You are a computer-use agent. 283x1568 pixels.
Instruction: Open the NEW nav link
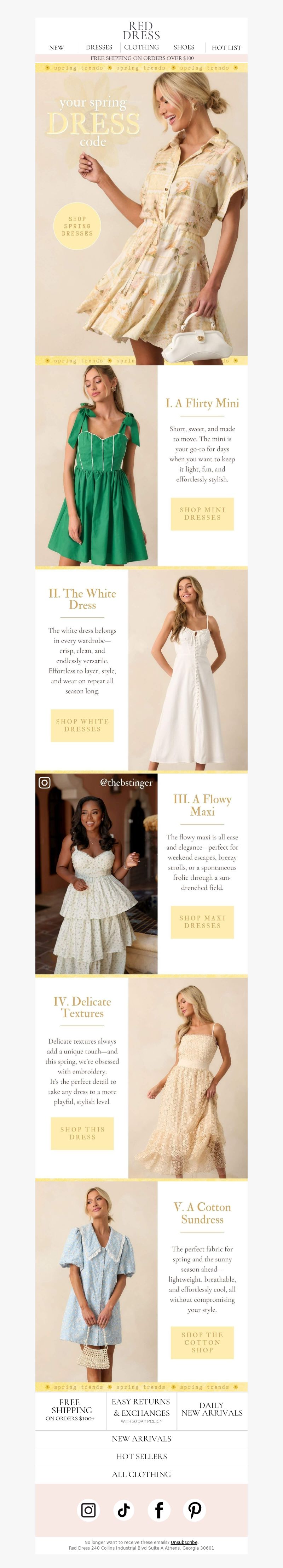56,47
